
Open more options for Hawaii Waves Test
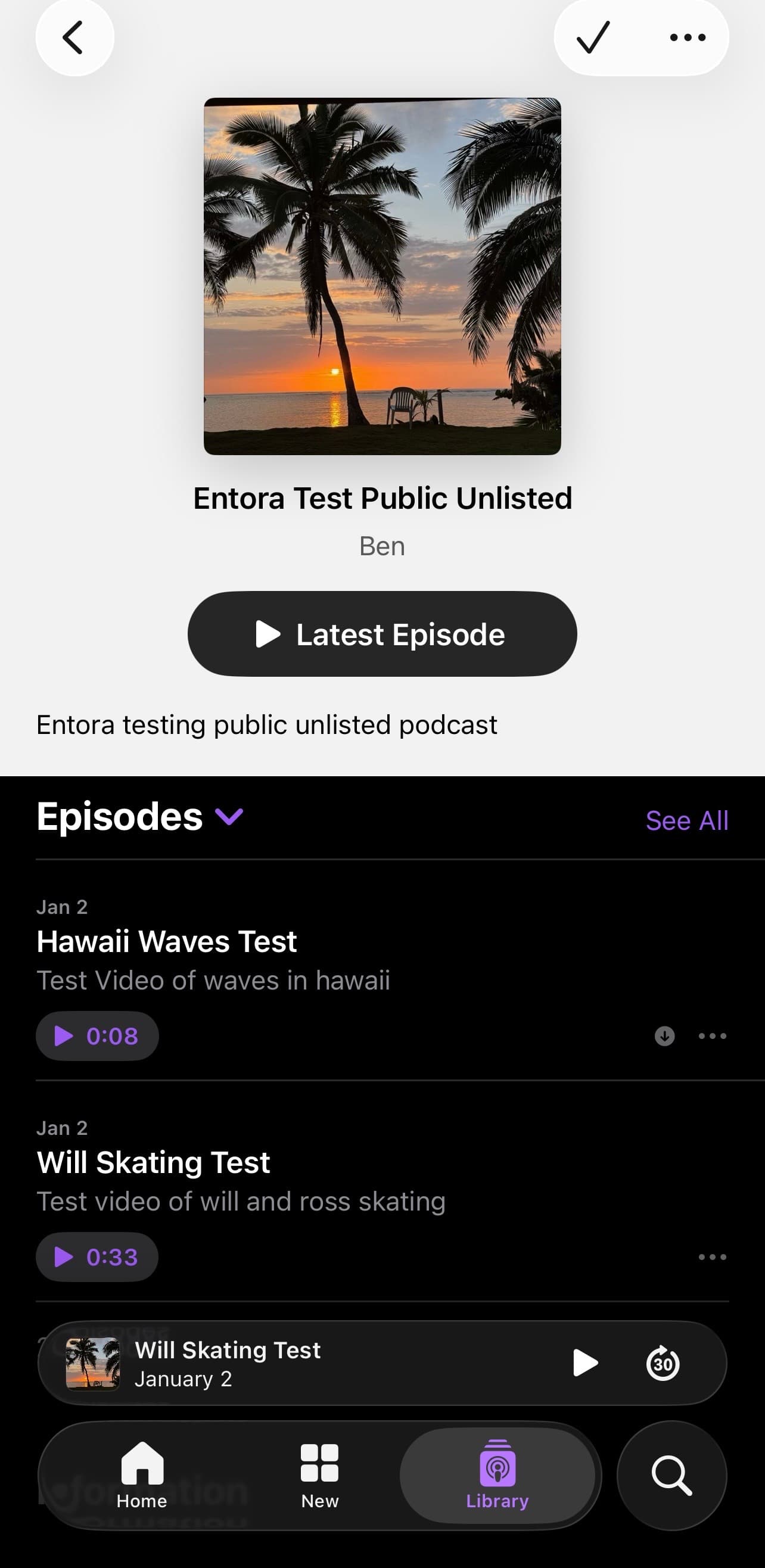pos(711,1035)
